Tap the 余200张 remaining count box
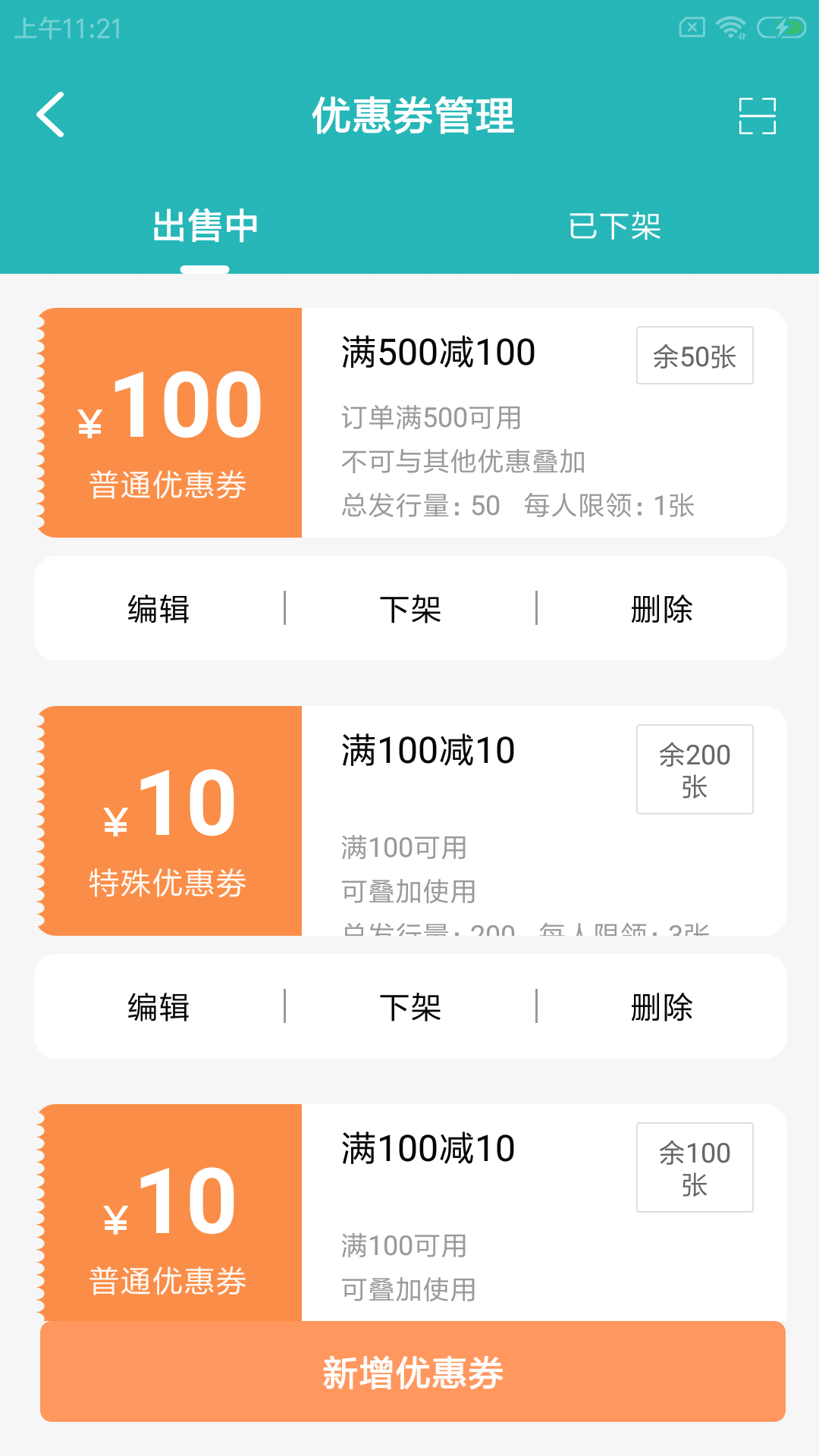819x1456 pixels. [x=694, y=769]
